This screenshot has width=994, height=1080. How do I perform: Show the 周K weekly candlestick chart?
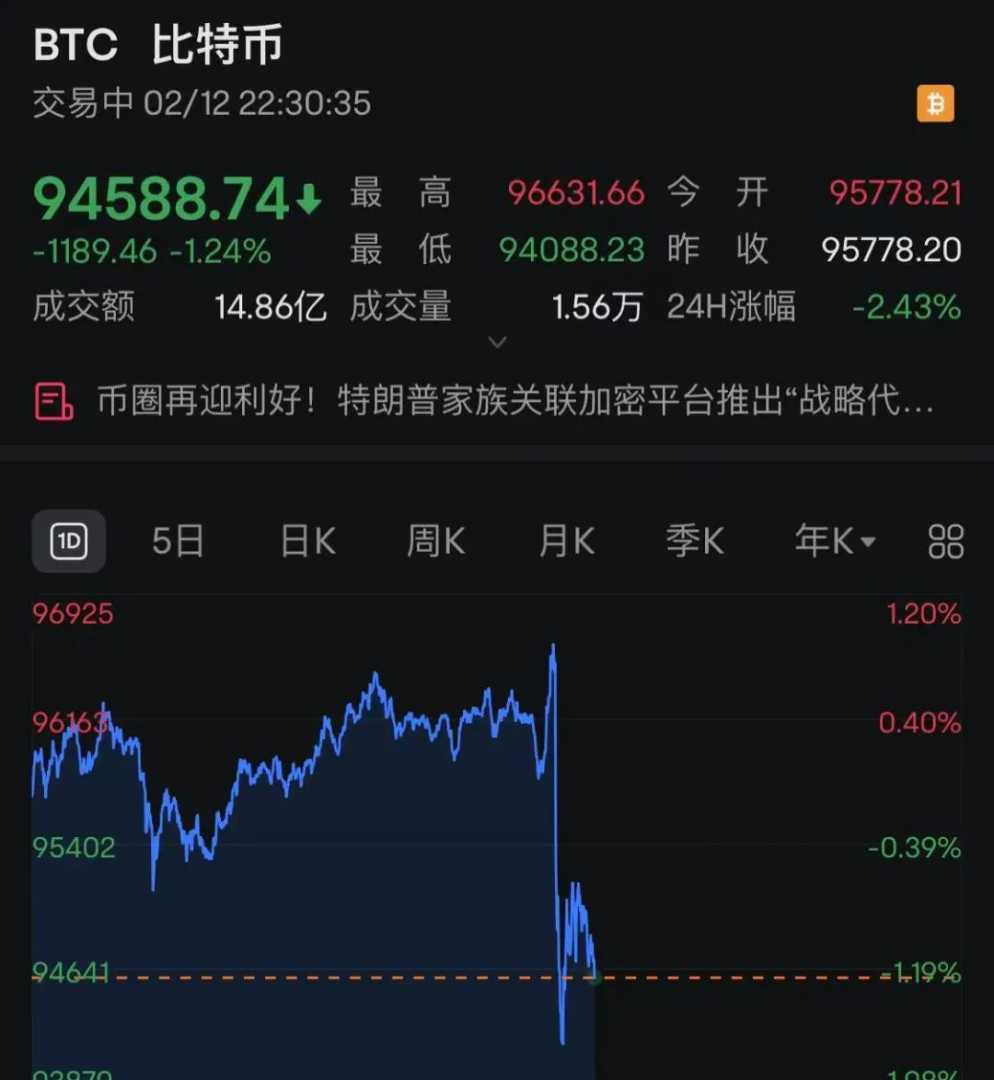436,542
